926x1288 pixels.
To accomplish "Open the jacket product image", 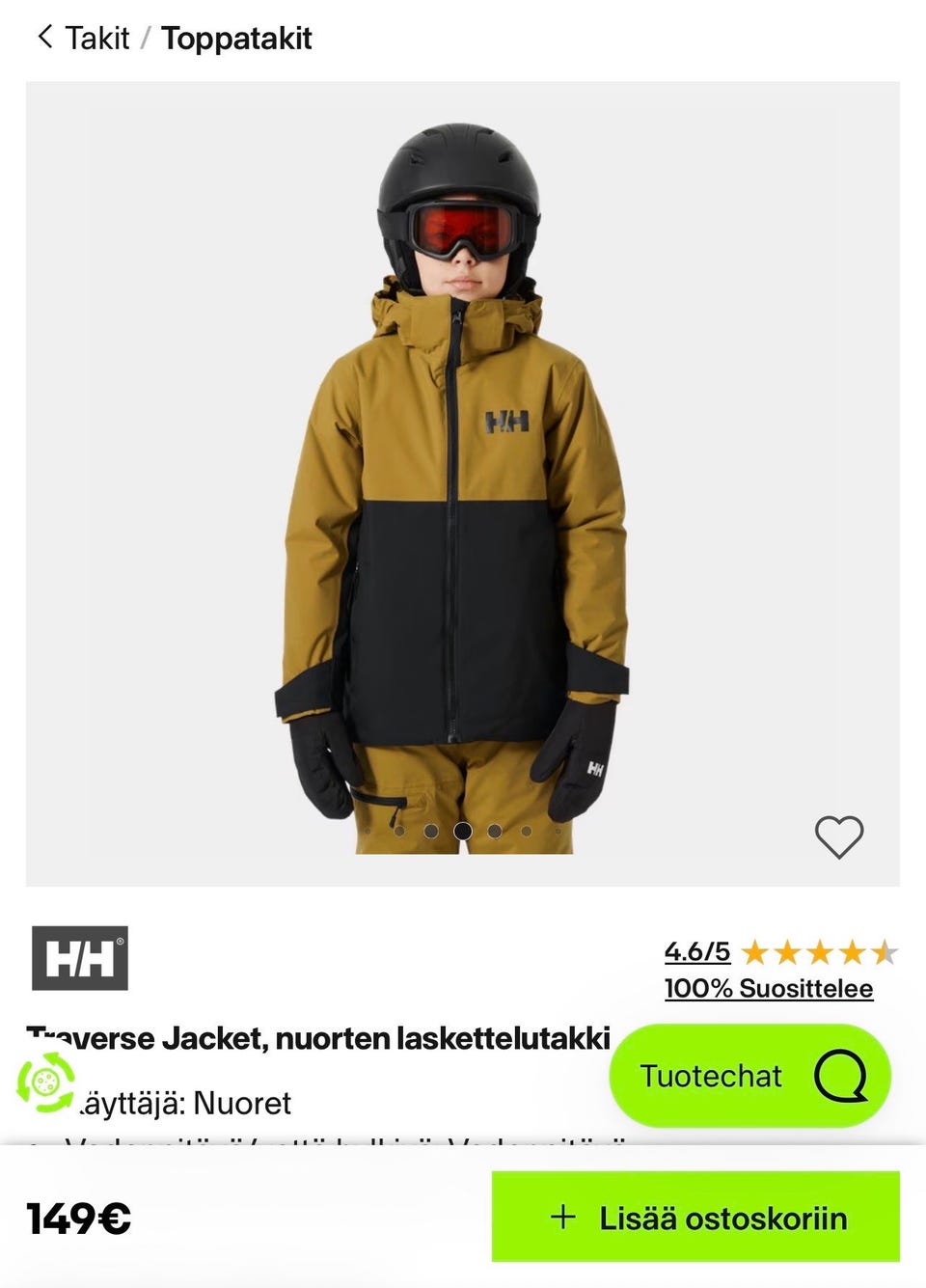I will [462, 482].
